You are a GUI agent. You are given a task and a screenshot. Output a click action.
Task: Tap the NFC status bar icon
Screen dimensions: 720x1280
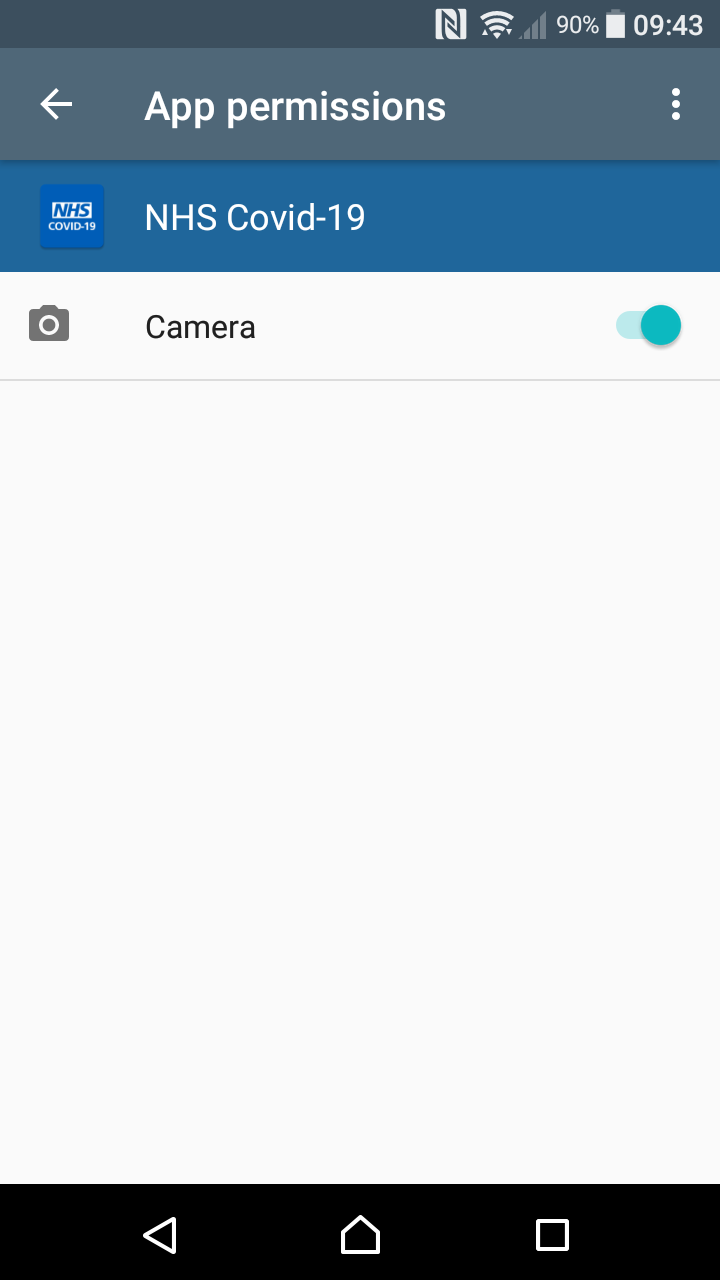[x=450, y=23]
